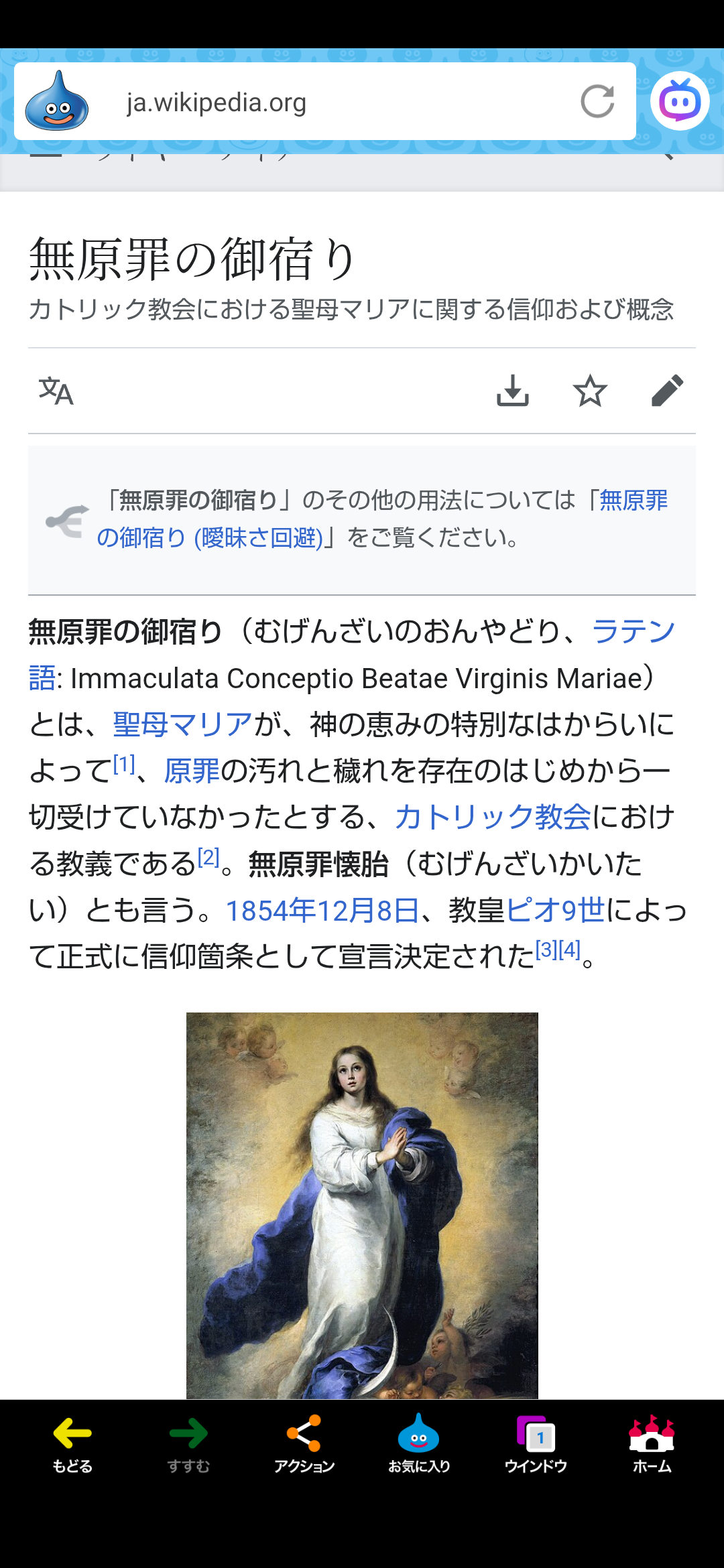Screen dimensions: 724x1568
Task: Edit the article with the pencil icon
Action: click(x=667, y=391)
